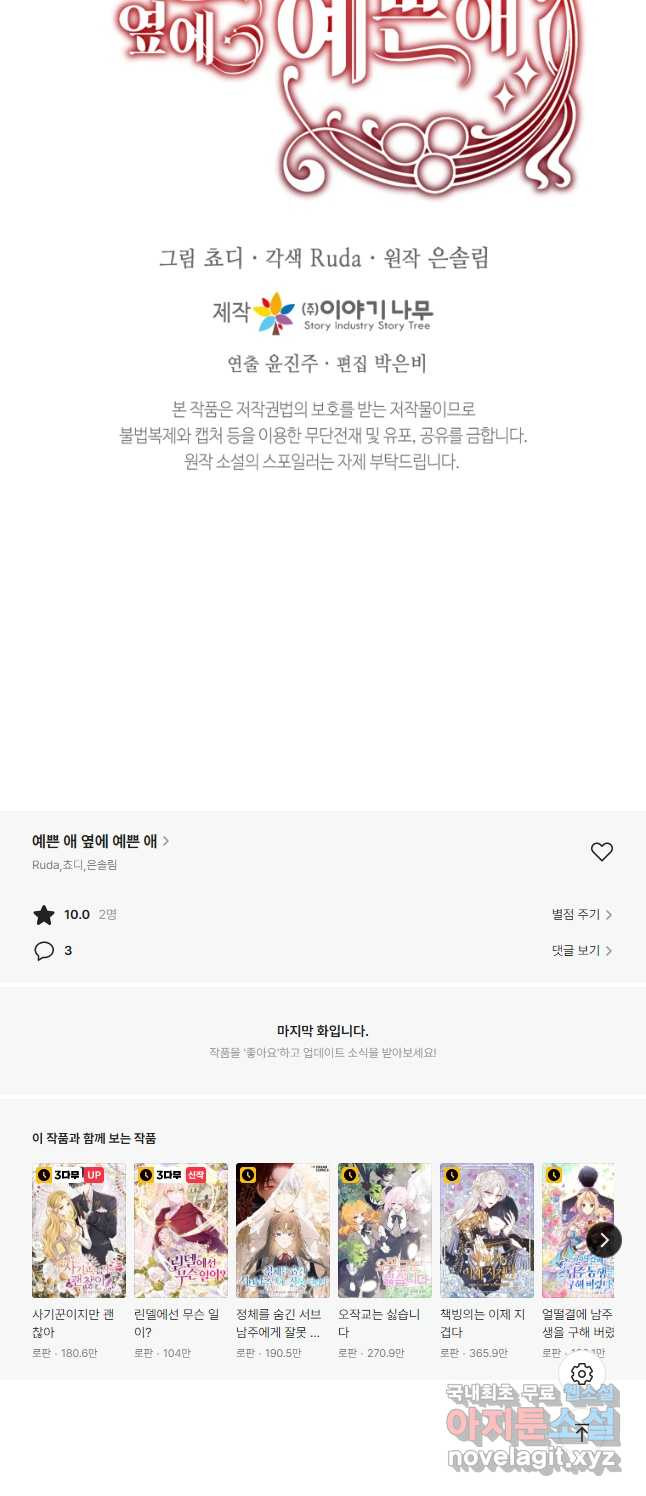This screenshot has width=646, height=1496.
Task: Jump to top with the up arrow
Action: (582, 1431)
